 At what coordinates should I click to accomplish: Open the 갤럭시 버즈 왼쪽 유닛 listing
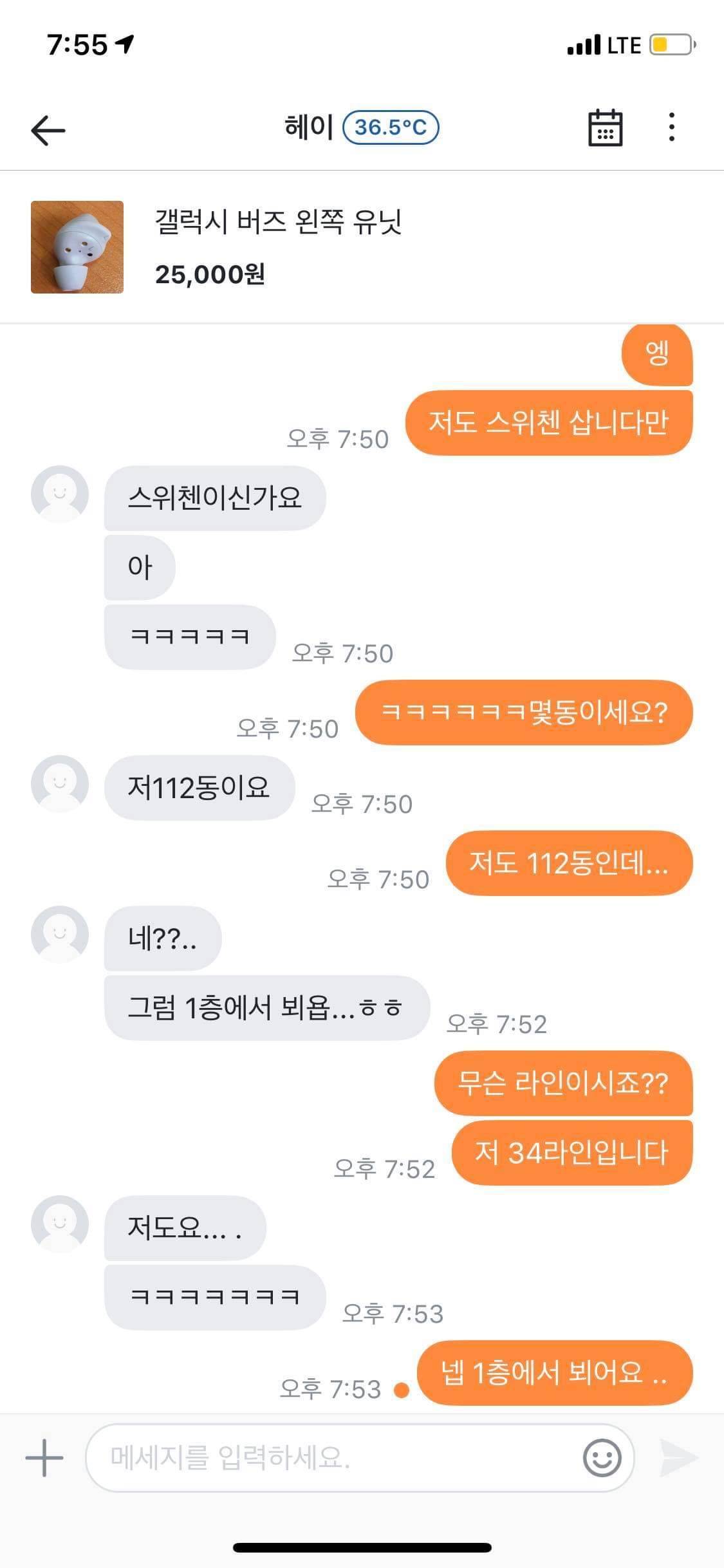click(362, 247)
